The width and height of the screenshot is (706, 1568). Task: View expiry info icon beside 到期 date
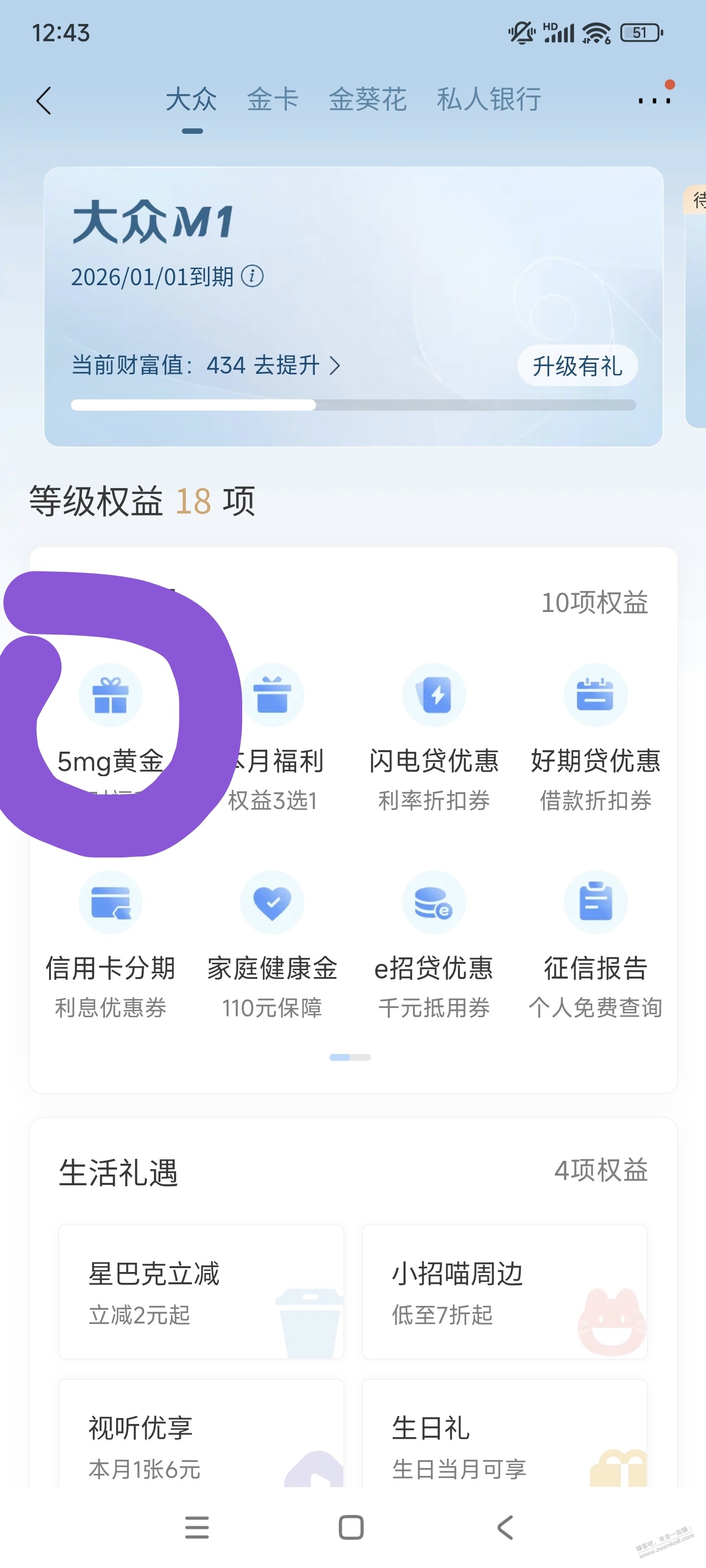pyautogui.click(x=252, y=276)
